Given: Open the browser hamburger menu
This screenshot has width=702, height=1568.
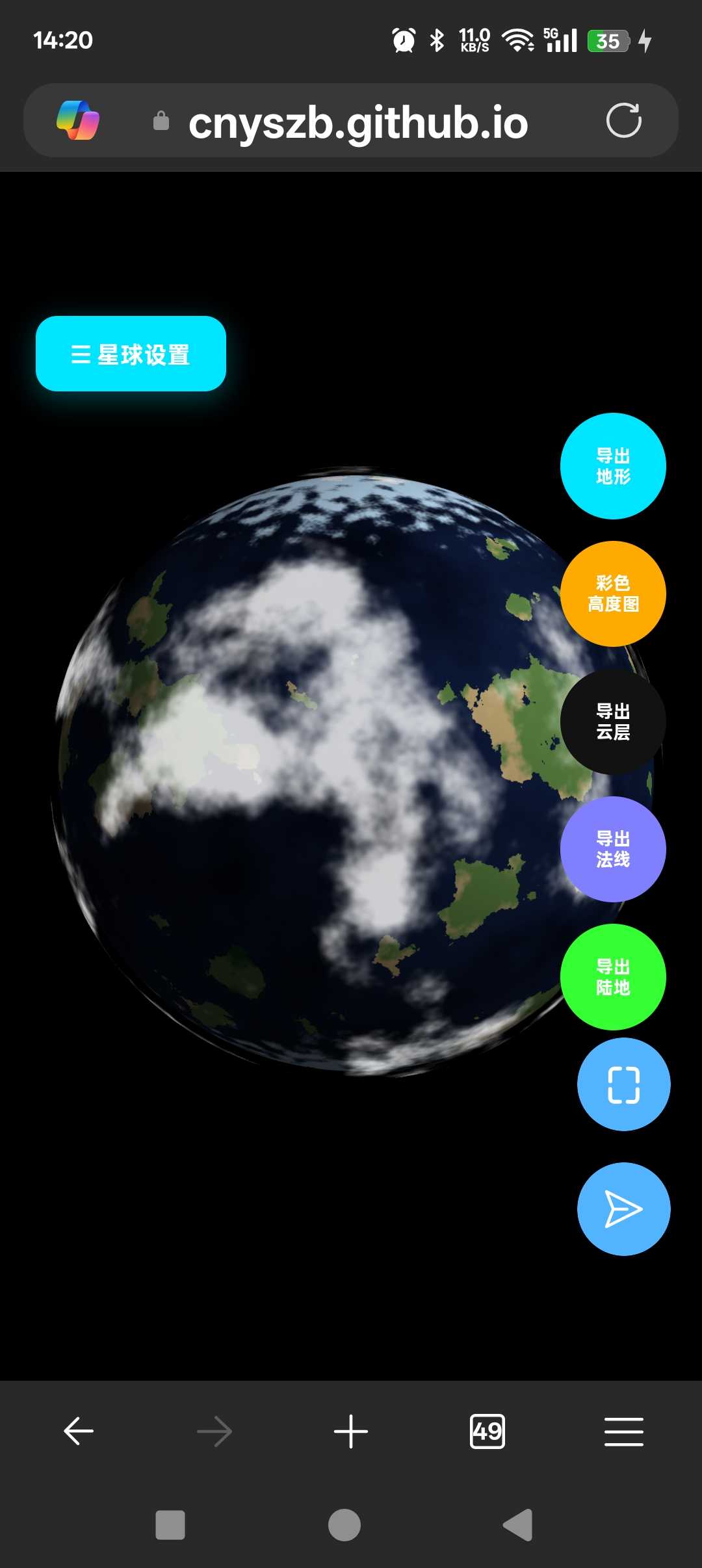Looking at the screenshot, I should click(x=623, y=1431).
